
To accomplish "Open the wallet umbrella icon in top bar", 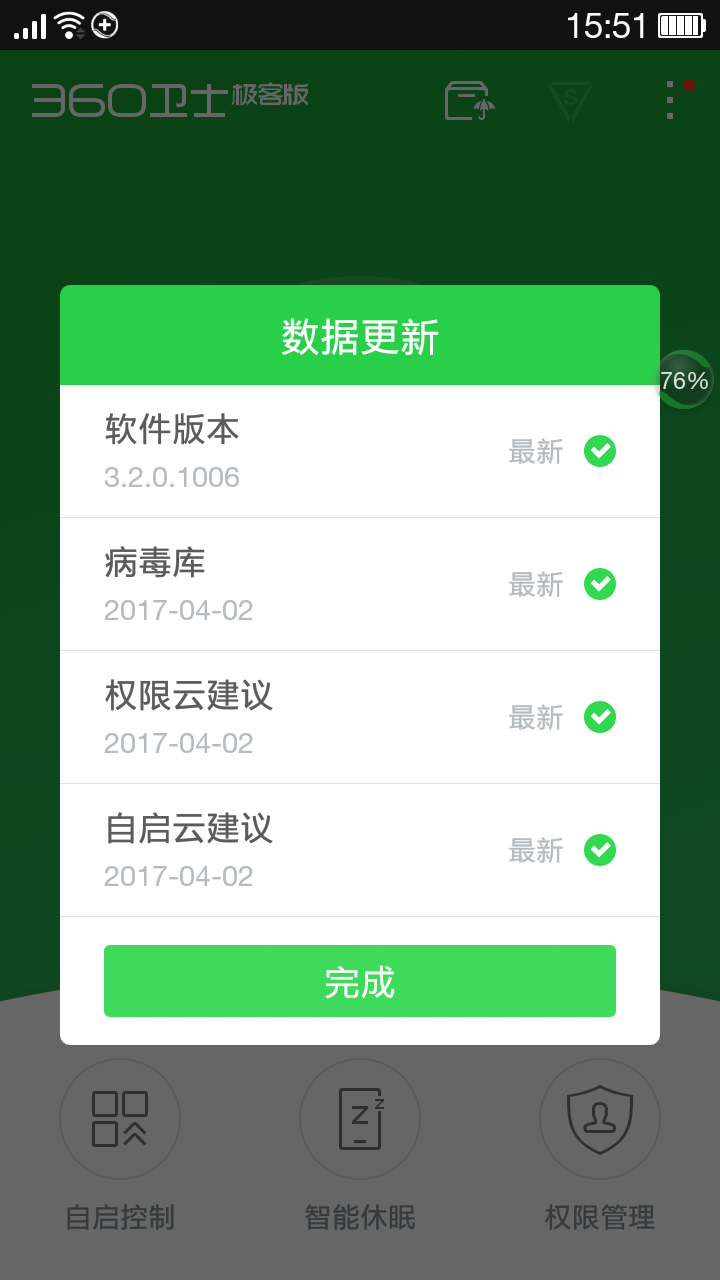I will (470, 100).
